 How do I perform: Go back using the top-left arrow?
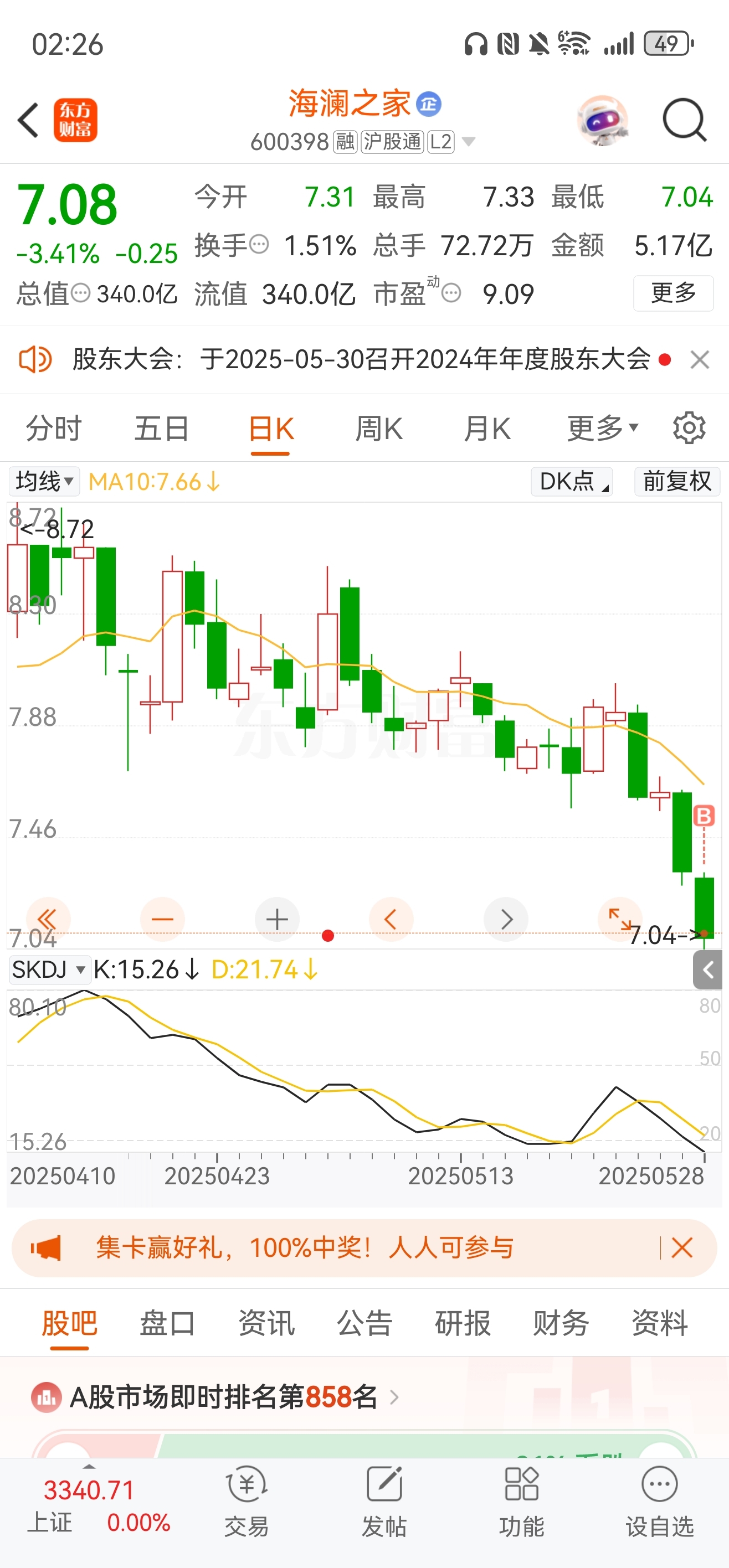[29, 120]
